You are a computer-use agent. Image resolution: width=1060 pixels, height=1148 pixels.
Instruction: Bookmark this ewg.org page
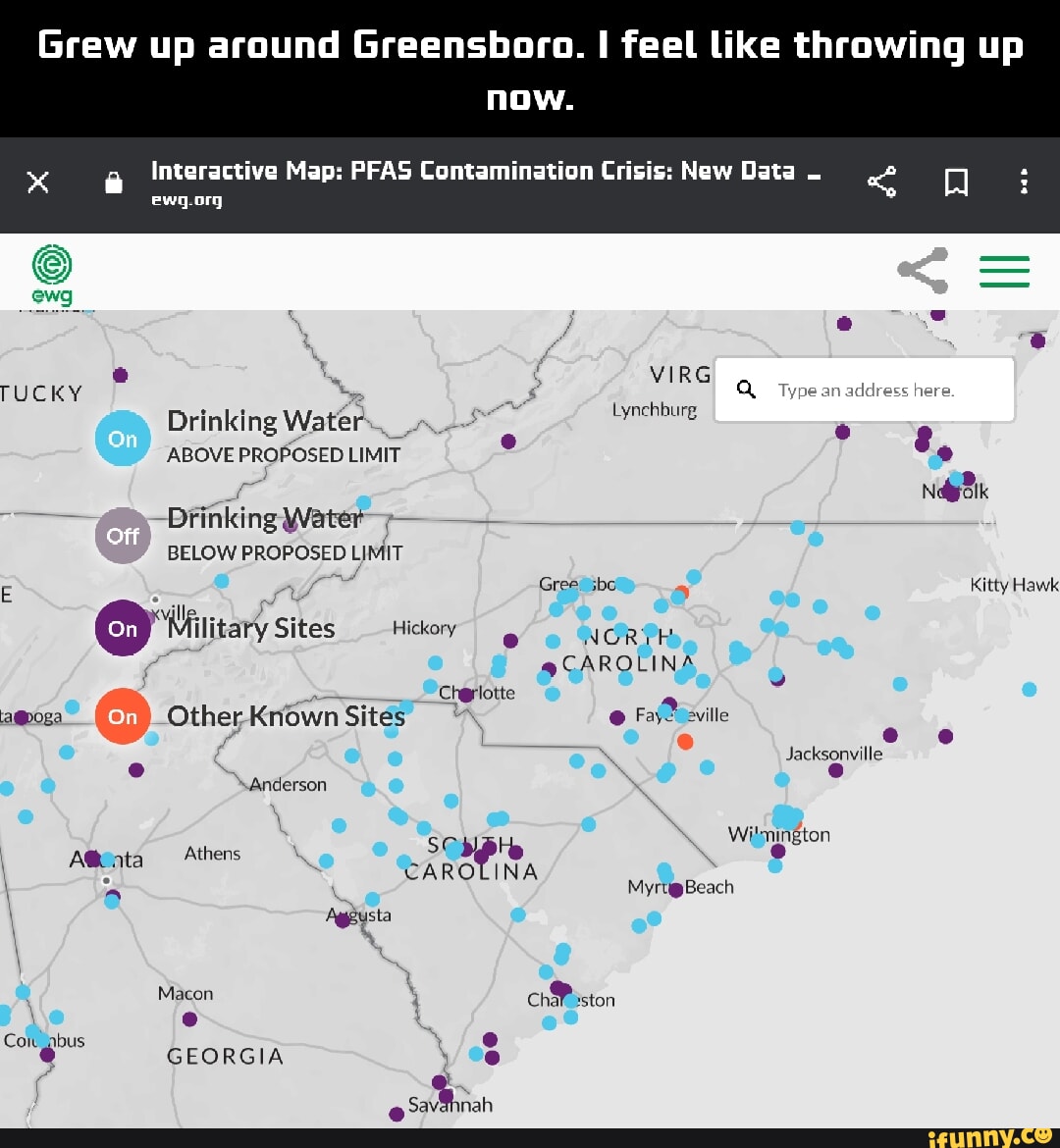(956, 183)
